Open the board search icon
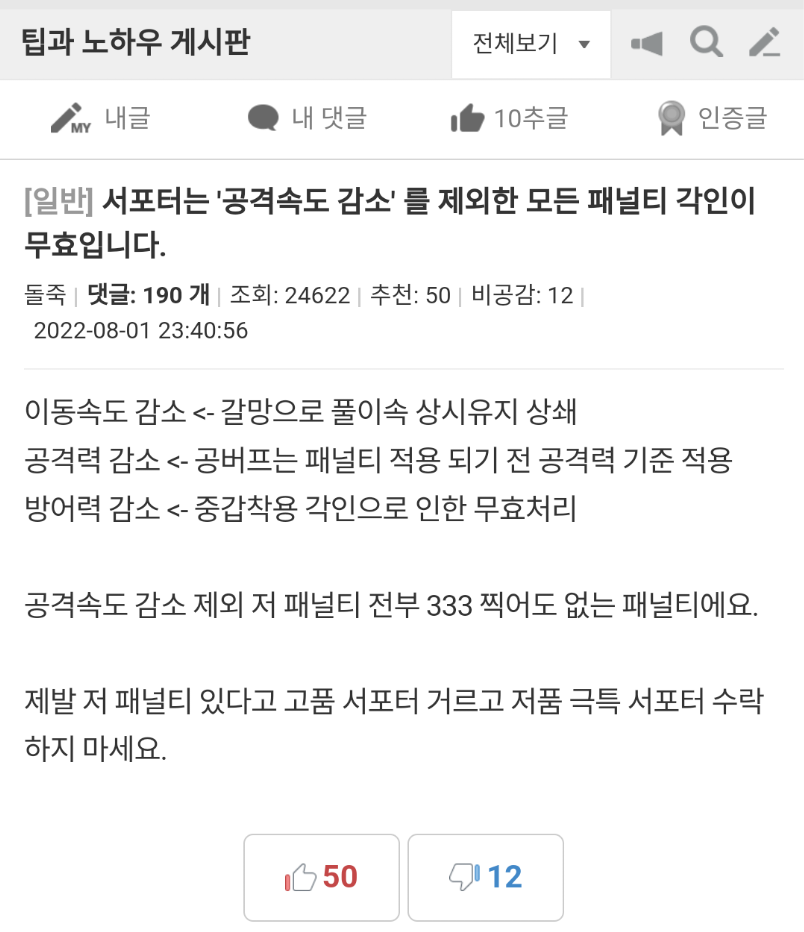The width and height of the screenshot is (804, 932). pos(706,43)
